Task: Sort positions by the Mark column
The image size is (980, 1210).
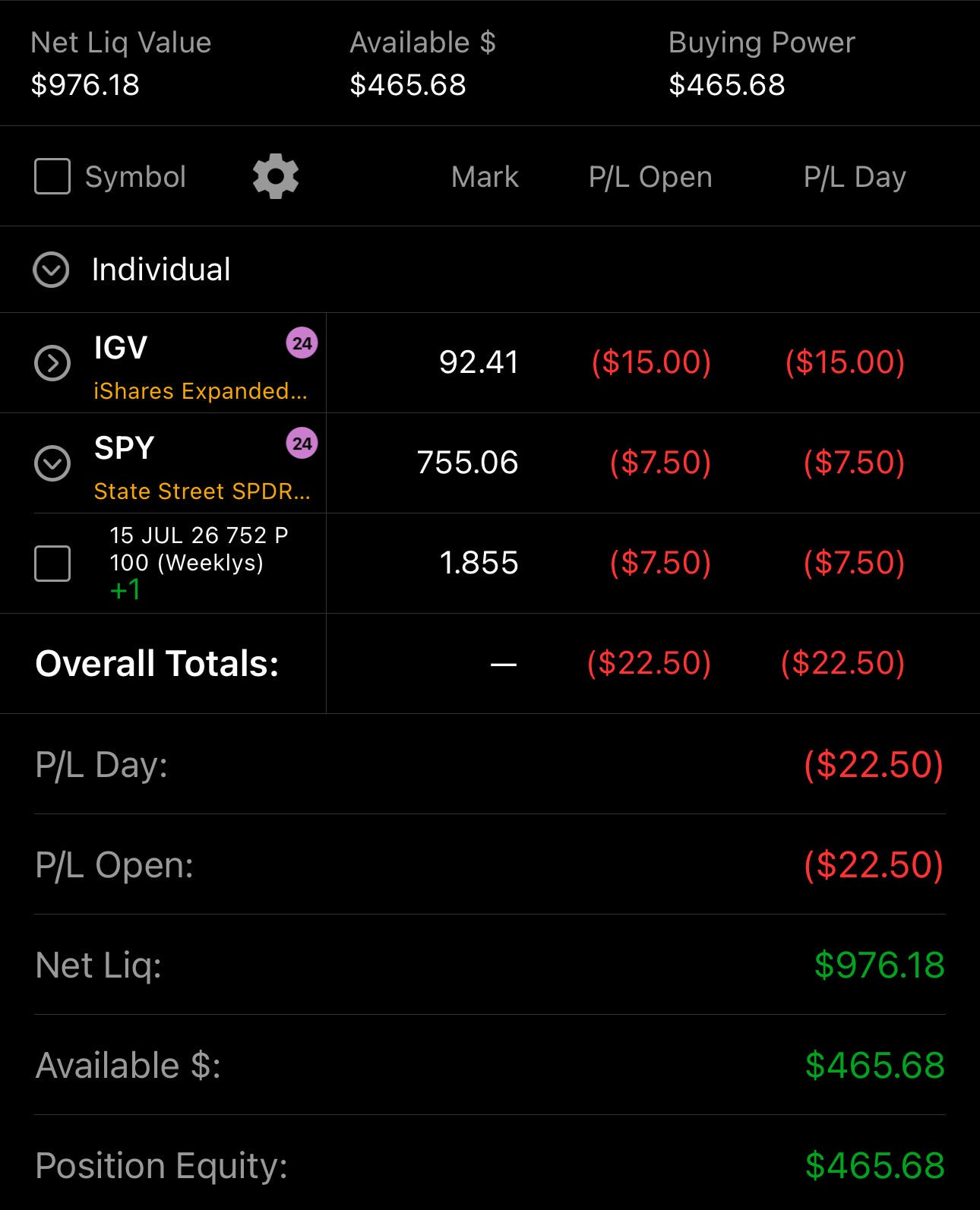Action: (x=485, y=177)
